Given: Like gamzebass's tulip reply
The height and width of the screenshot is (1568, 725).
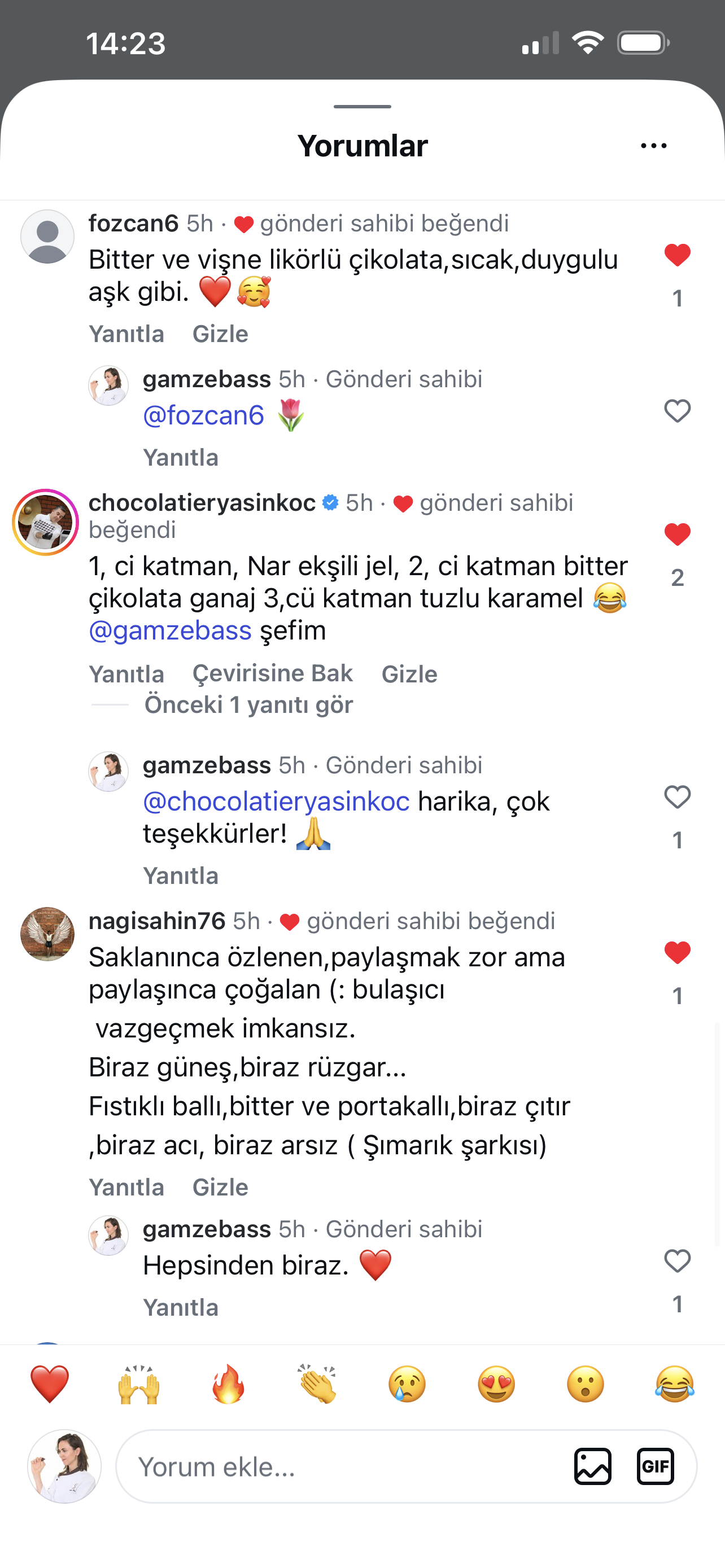Looking at the screenshot, I should (x=677, y=411).
